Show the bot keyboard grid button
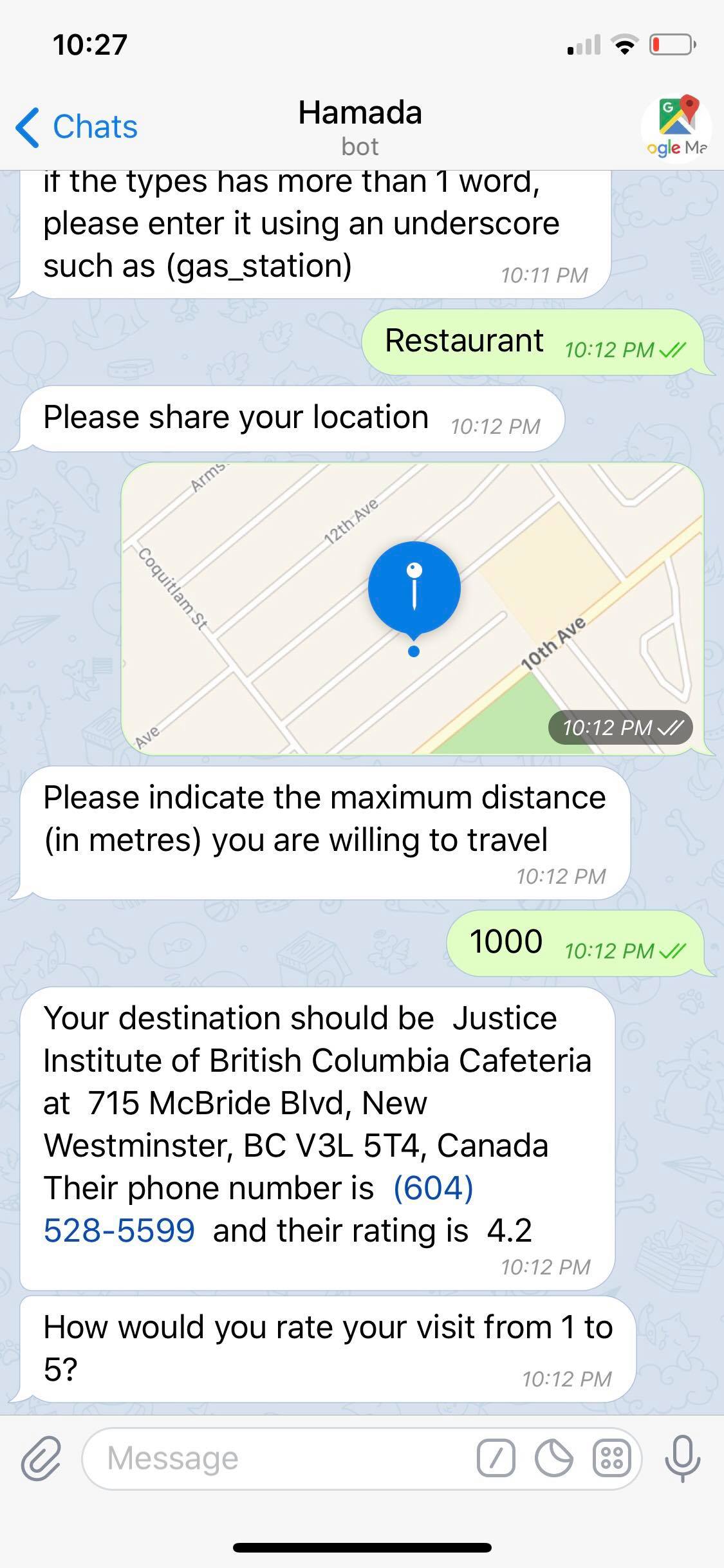This screenshot has width=724, height=1568. click(x=611, y=1459)
